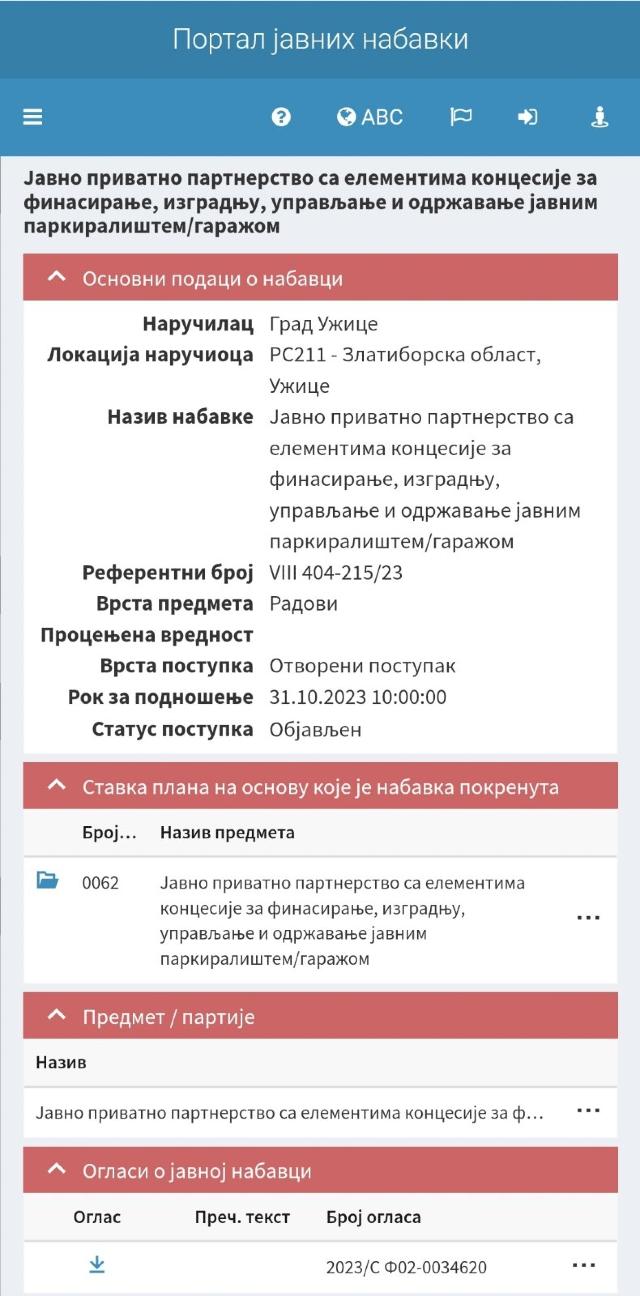Tap the flag icon in toolbar

coord(461,117)
